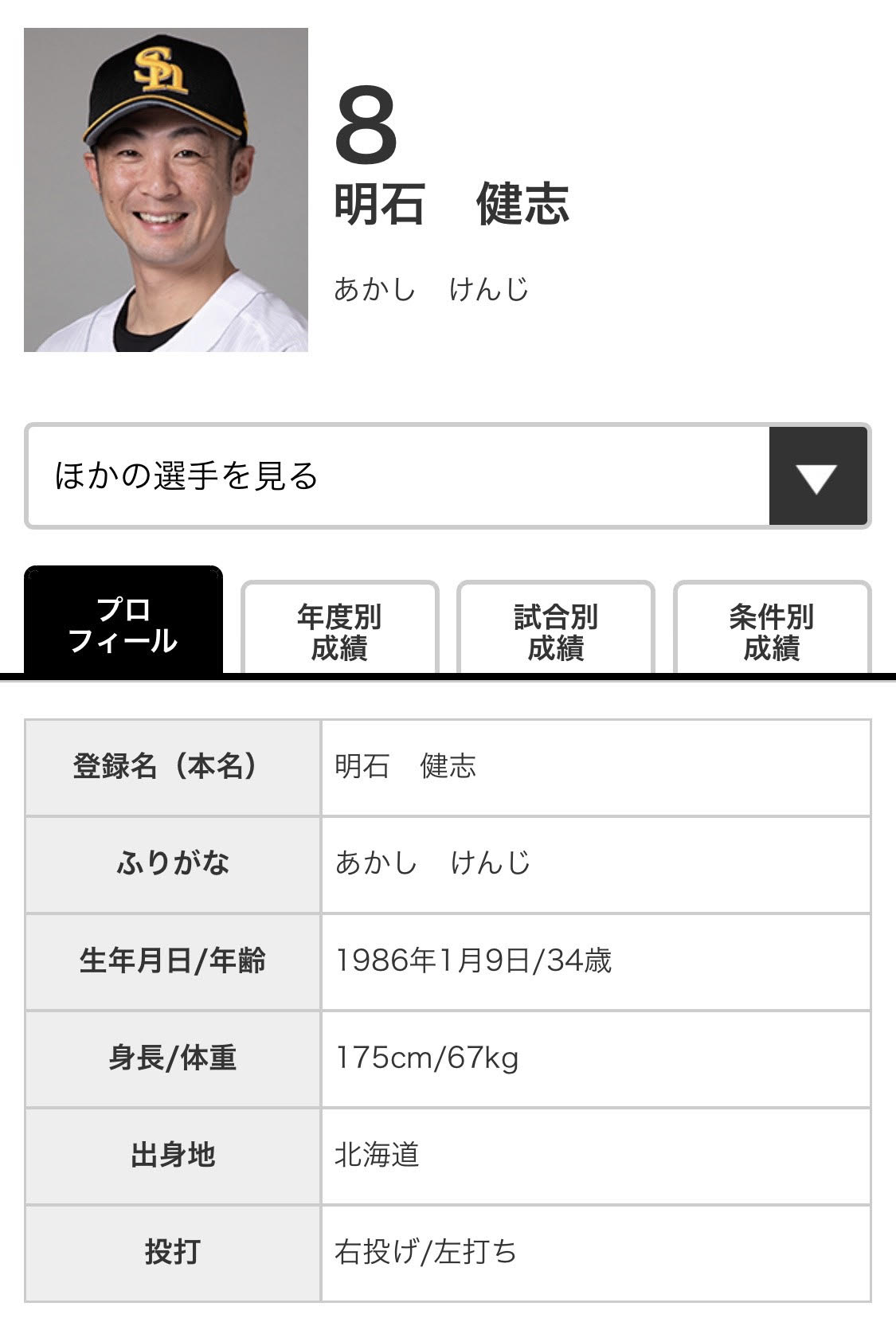Select the プロフィール tab

[123, 625]
